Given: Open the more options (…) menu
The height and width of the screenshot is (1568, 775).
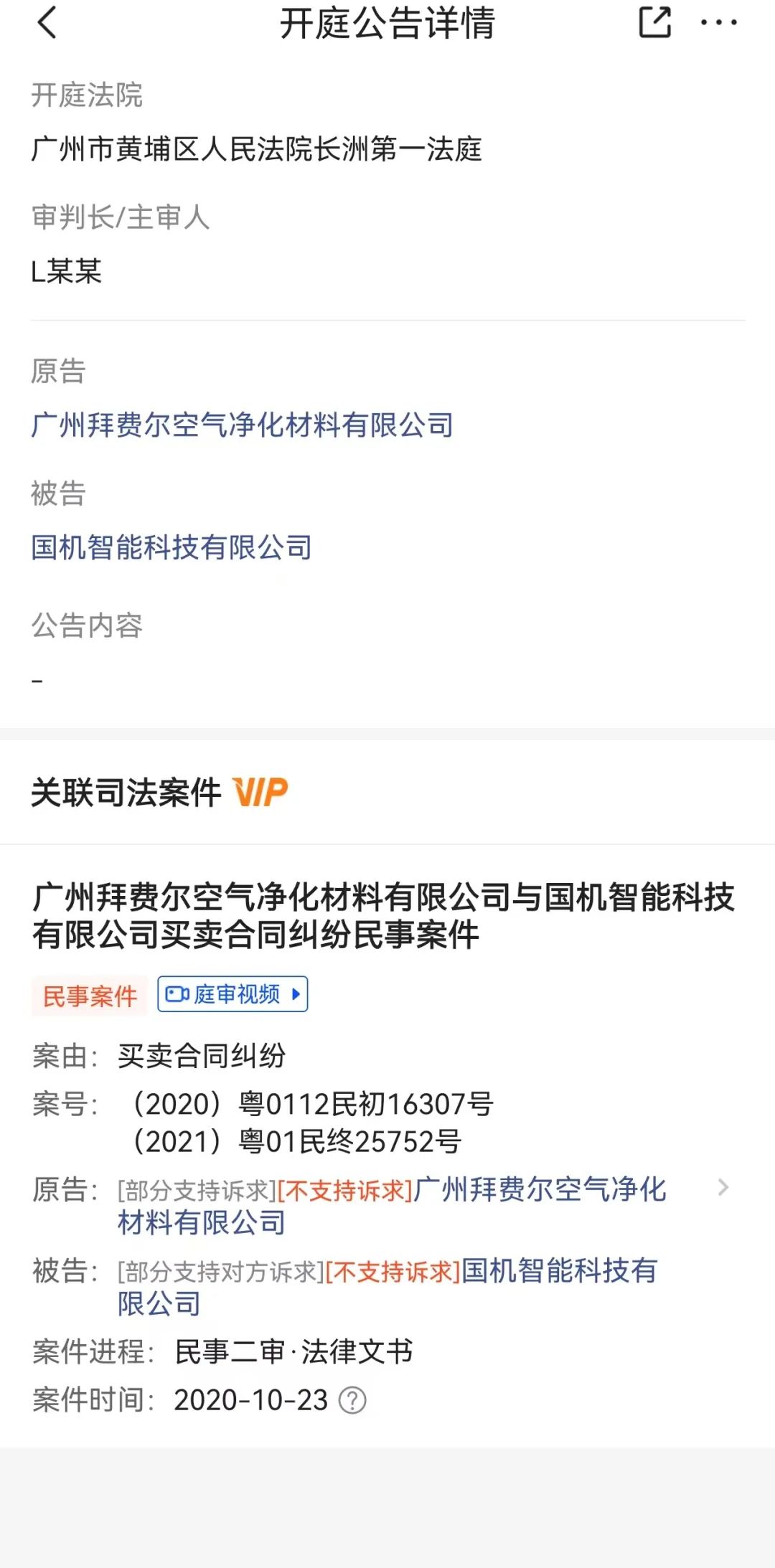Looking at the screenshot, I should 720,23.
